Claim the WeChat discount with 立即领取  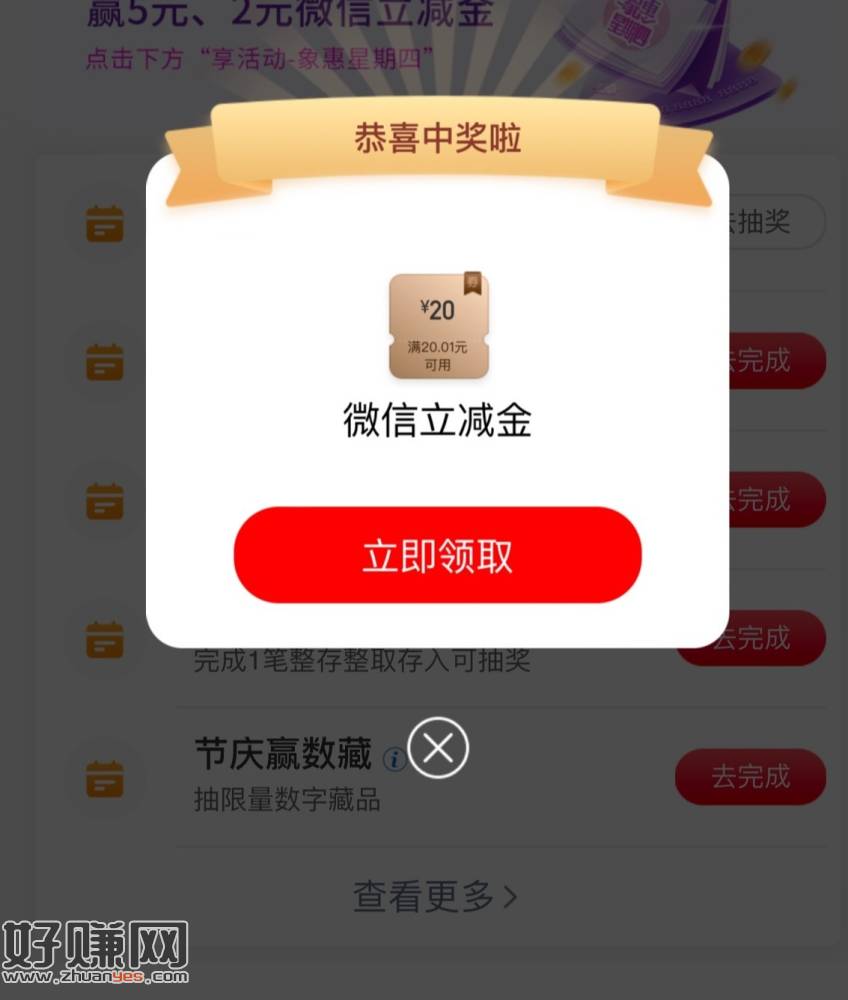coord(437,556)
